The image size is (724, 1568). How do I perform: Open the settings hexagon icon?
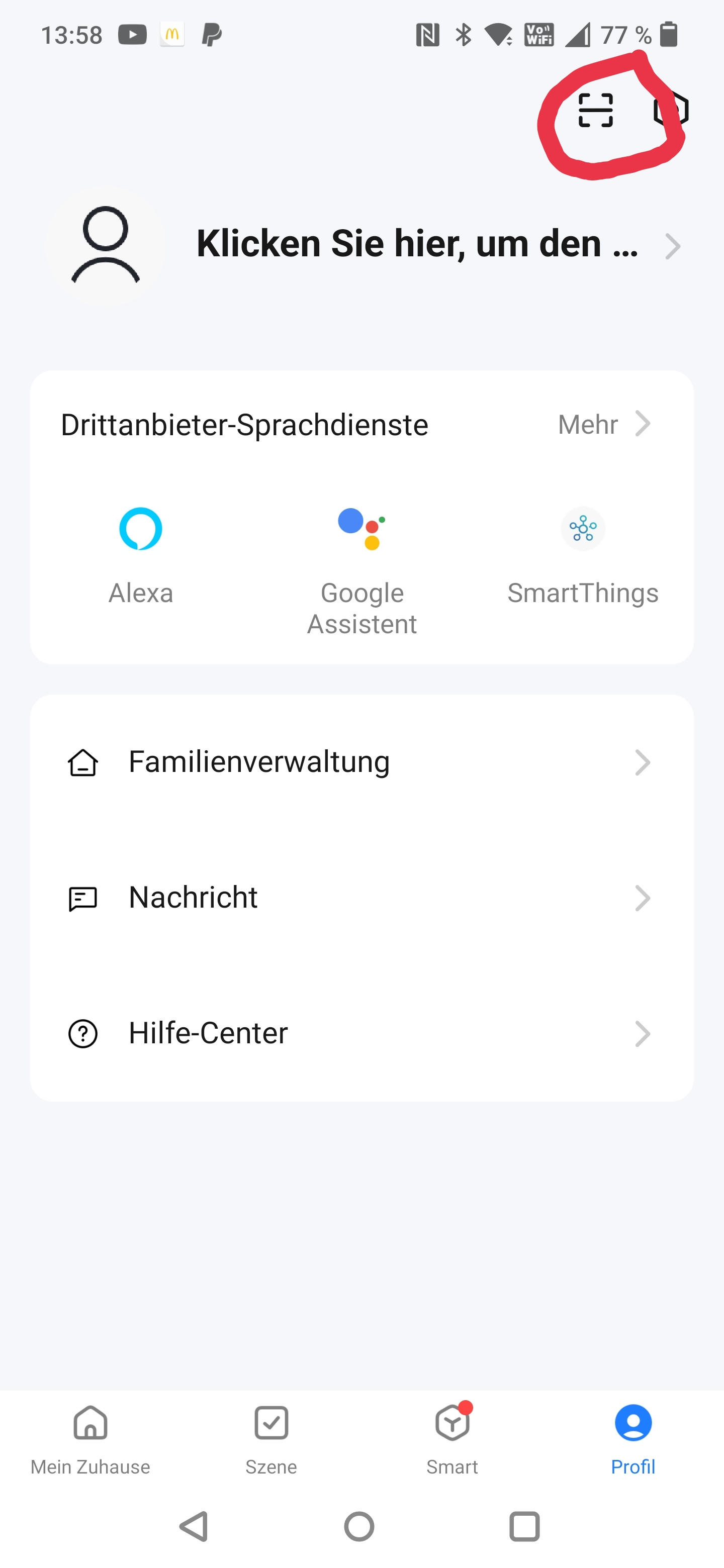click(x=672, y=111)
